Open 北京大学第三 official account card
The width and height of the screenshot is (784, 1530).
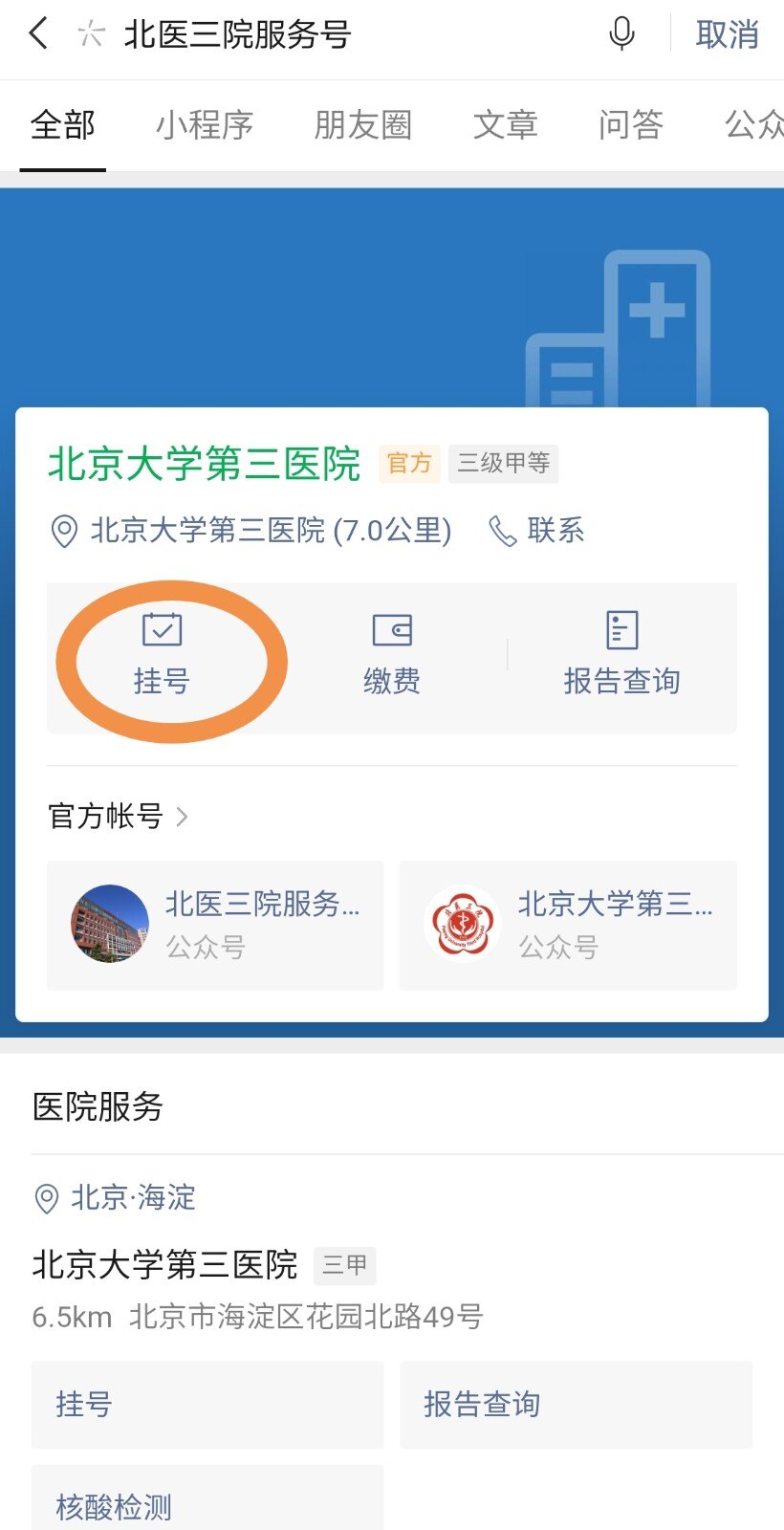568,925
